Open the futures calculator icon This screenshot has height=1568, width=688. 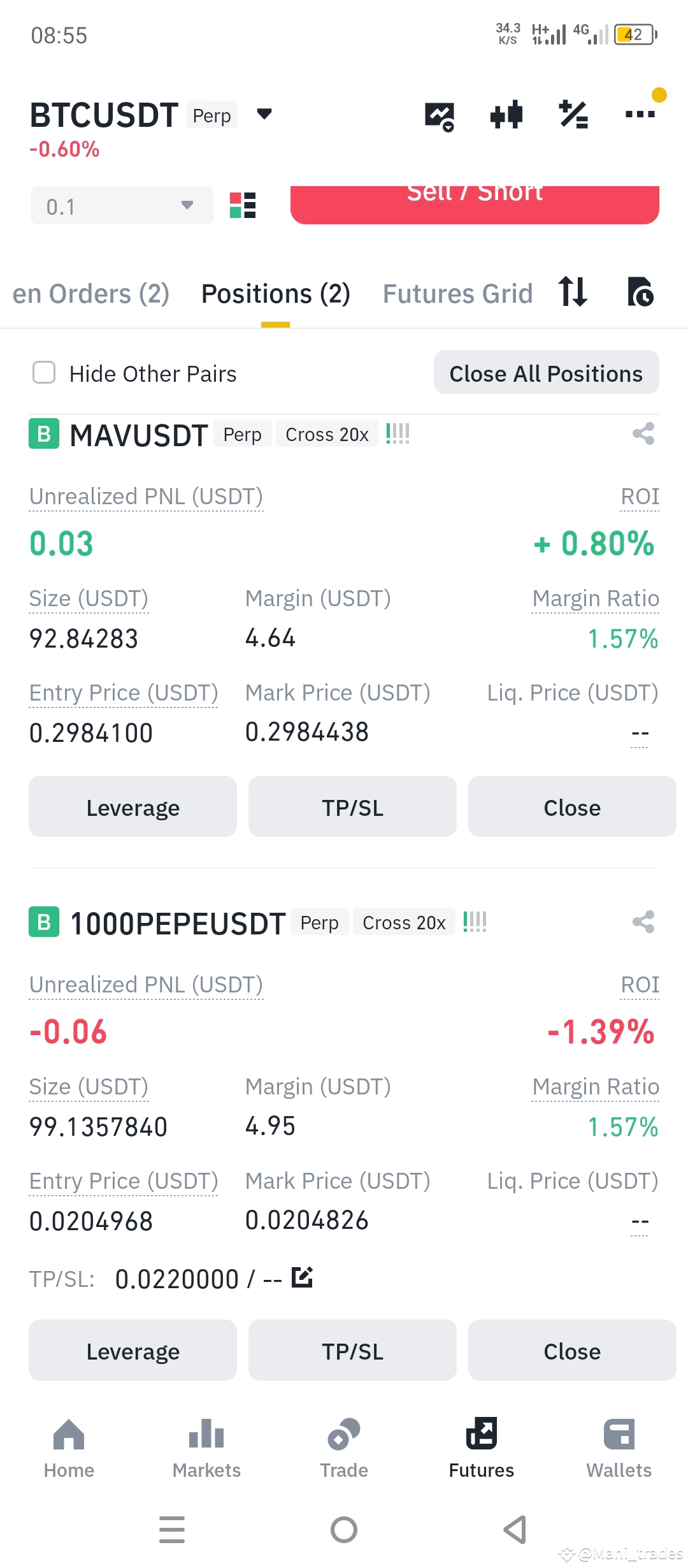(572, 115)
